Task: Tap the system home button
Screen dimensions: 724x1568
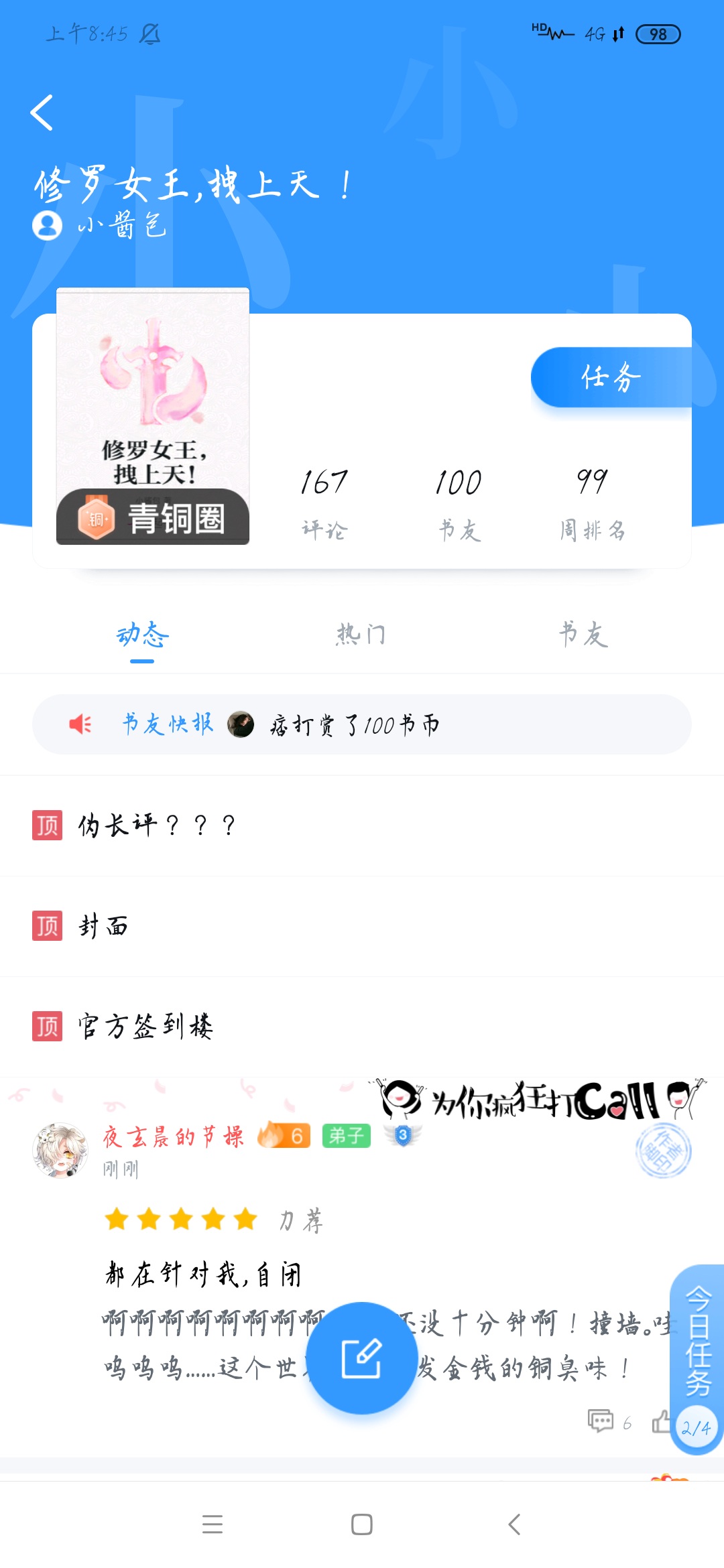Action: click(x=362, y=1524)
